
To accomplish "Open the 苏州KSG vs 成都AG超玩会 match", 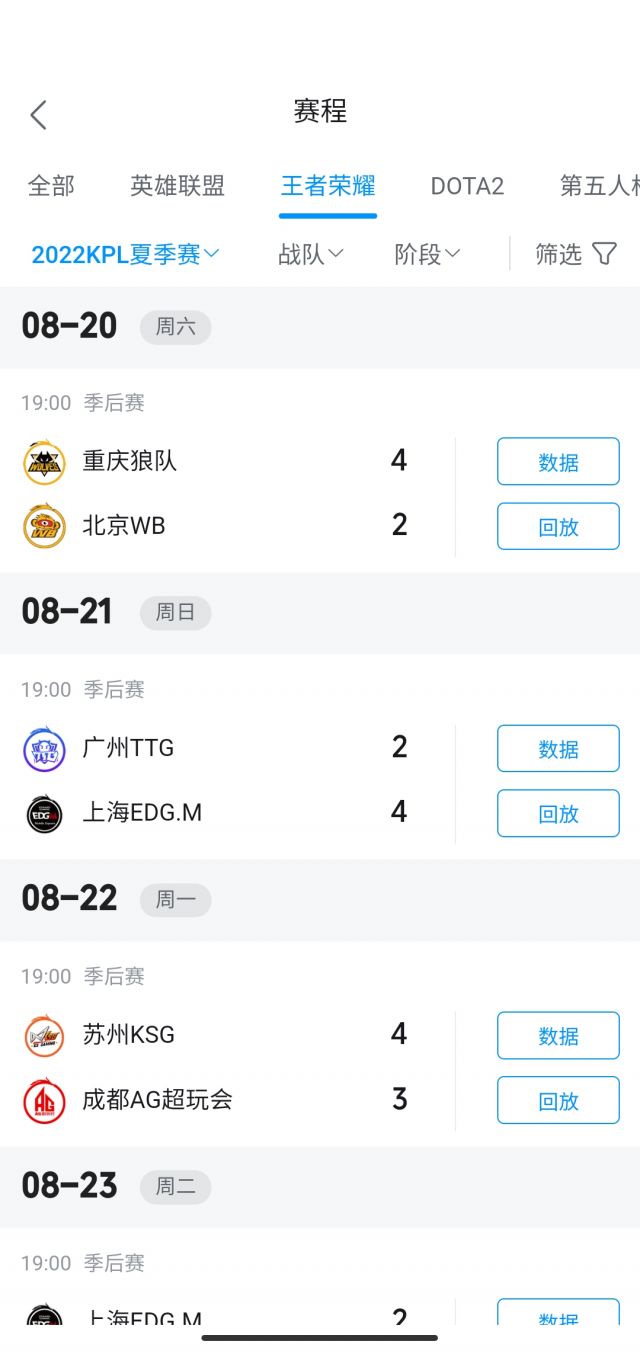I will click(x=230, y=1067).
